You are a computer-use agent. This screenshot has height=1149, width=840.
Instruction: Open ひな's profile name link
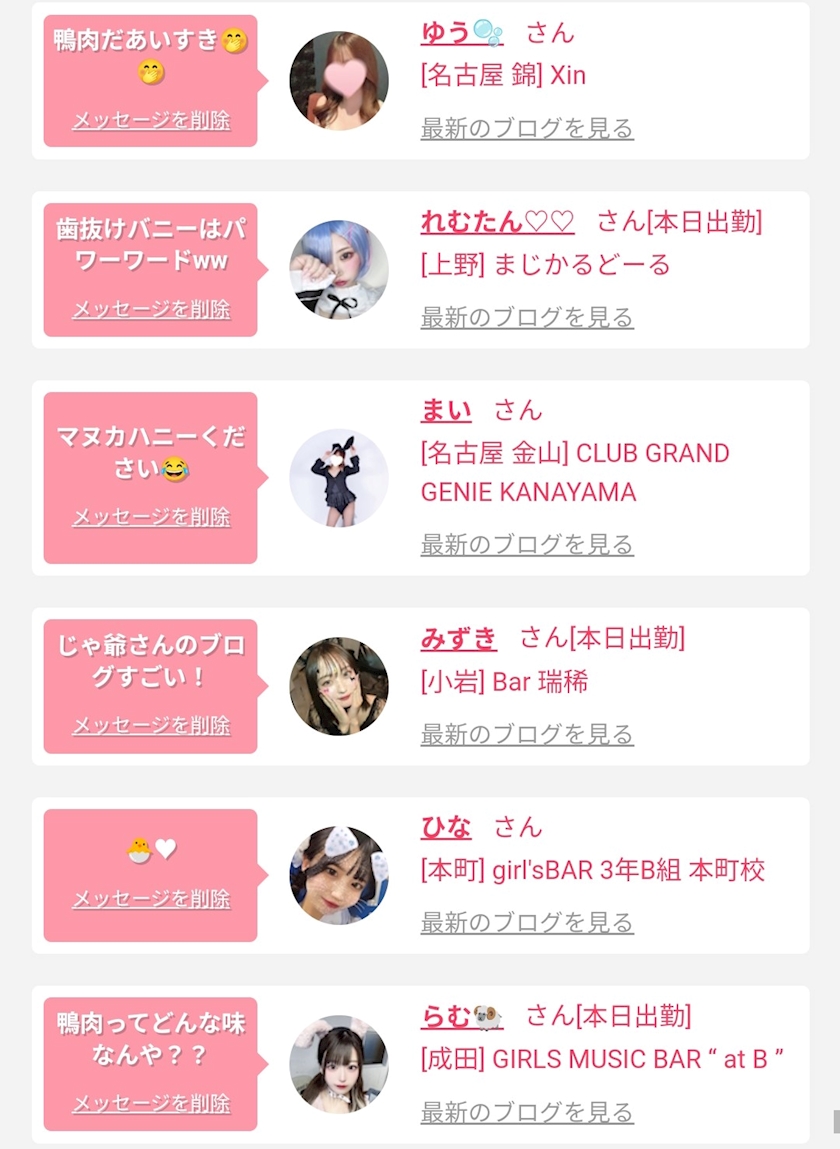pos(446,827)
